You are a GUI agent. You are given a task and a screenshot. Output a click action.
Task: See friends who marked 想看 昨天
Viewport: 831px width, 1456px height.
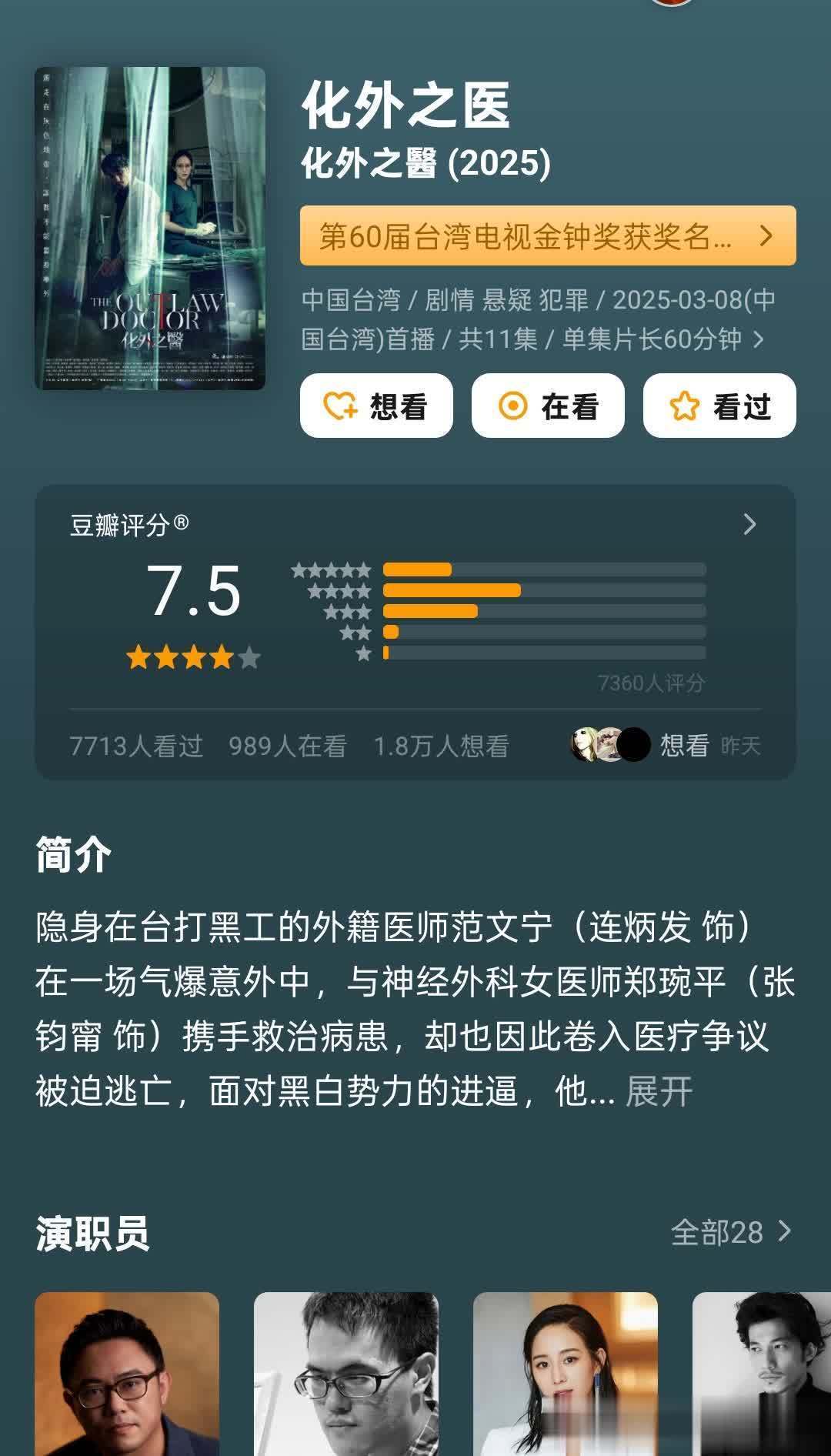pyautogui.click(x=666, y=745)
